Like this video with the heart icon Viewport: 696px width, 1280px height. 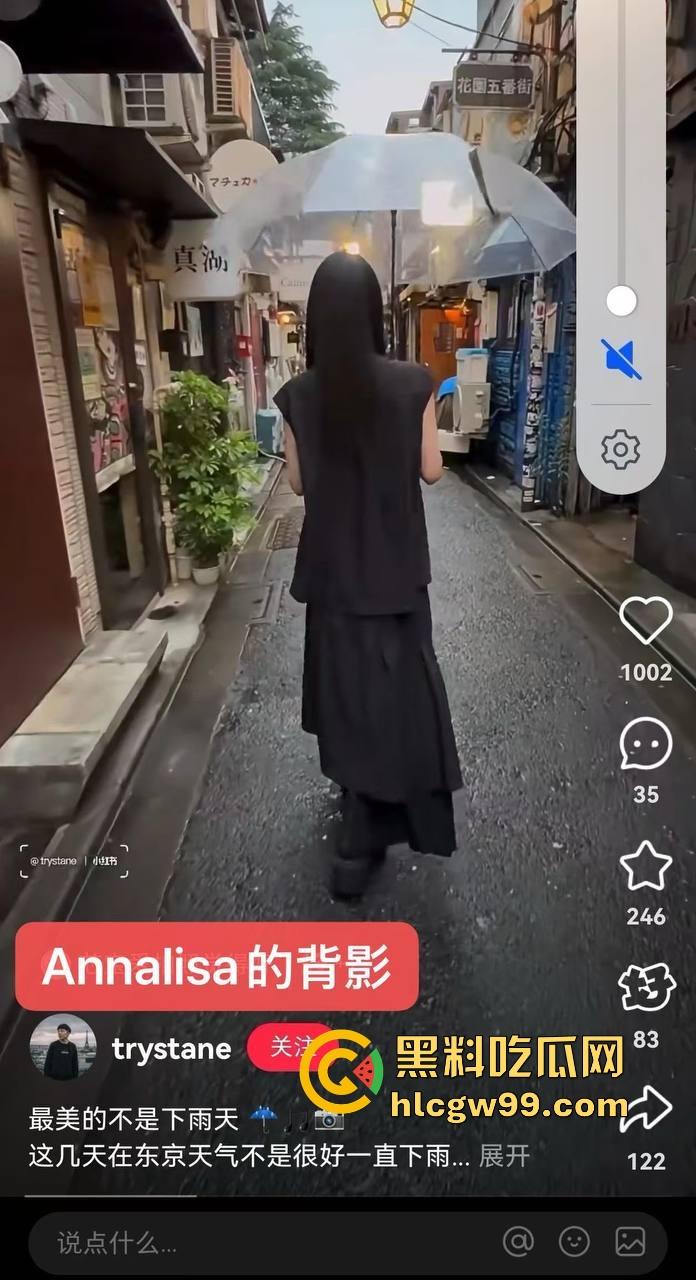[x=646, y=620]
